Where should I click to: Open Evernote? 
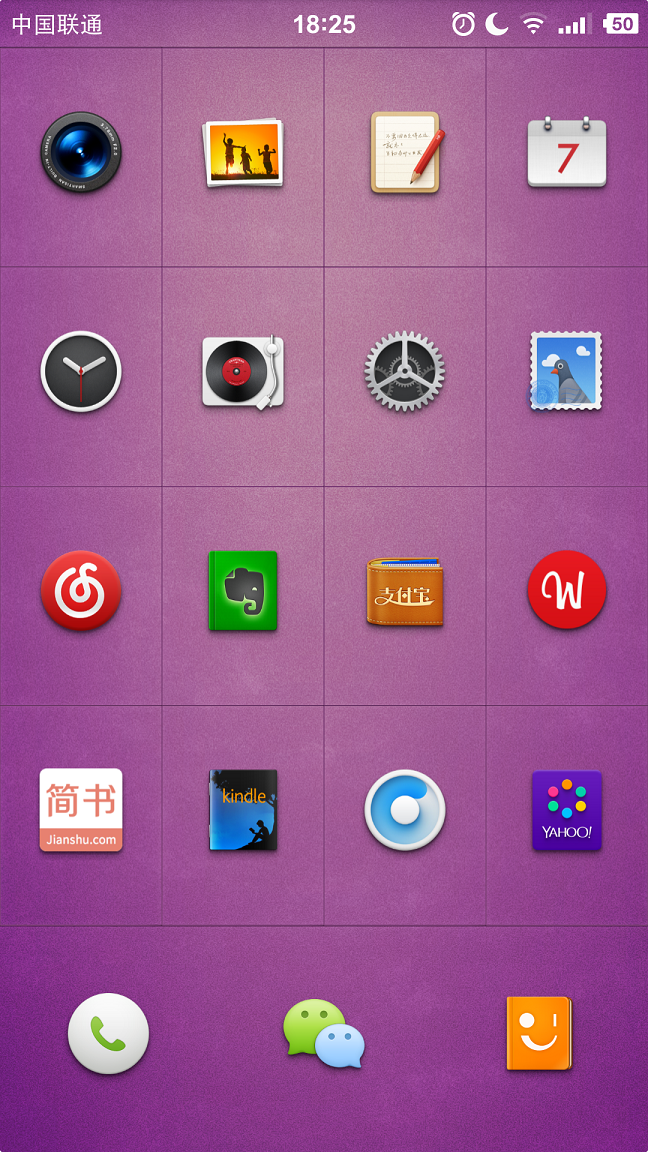coord(243,591)
